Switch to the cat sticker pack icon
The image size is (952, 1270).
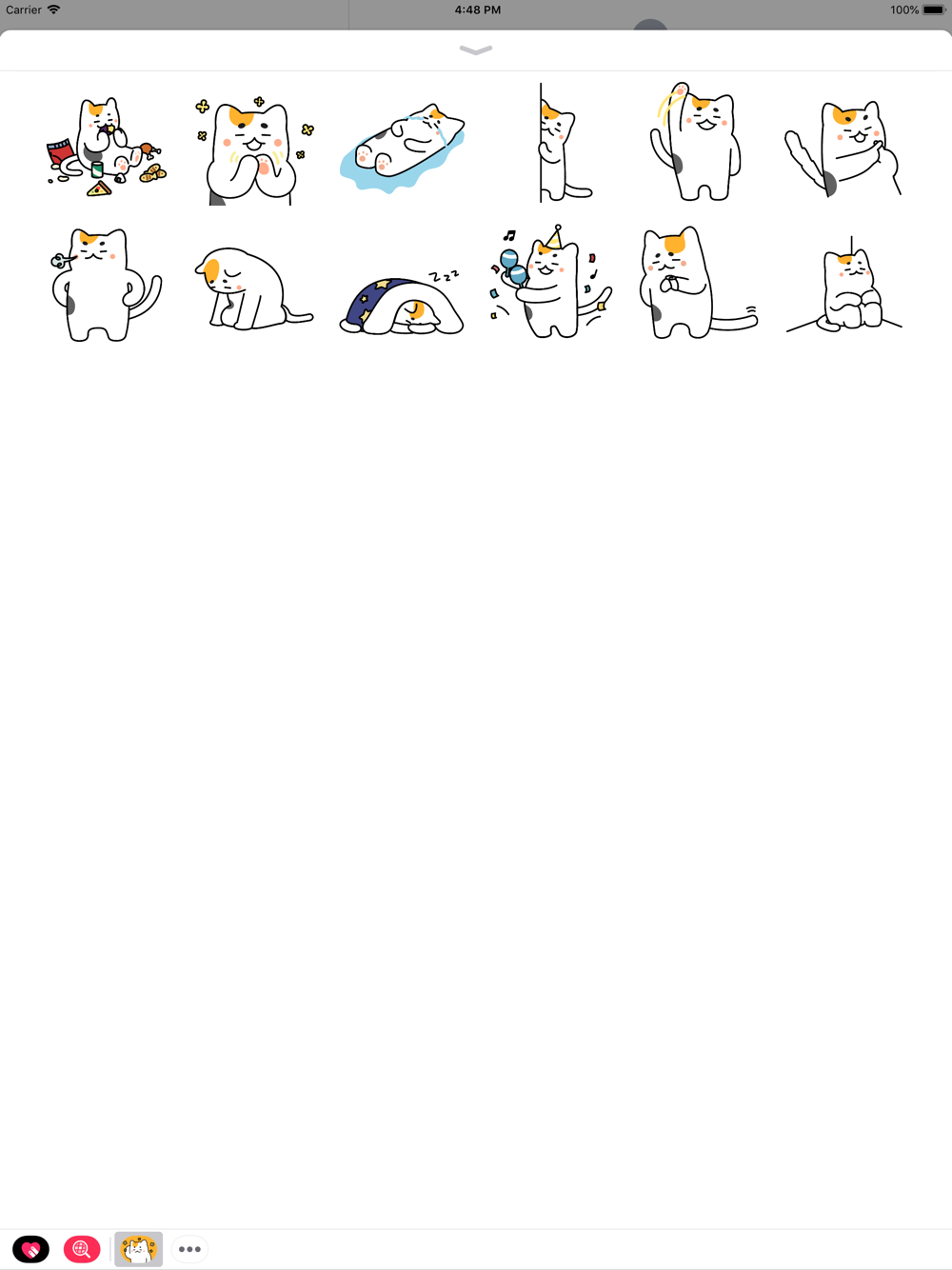[139, 1249]
